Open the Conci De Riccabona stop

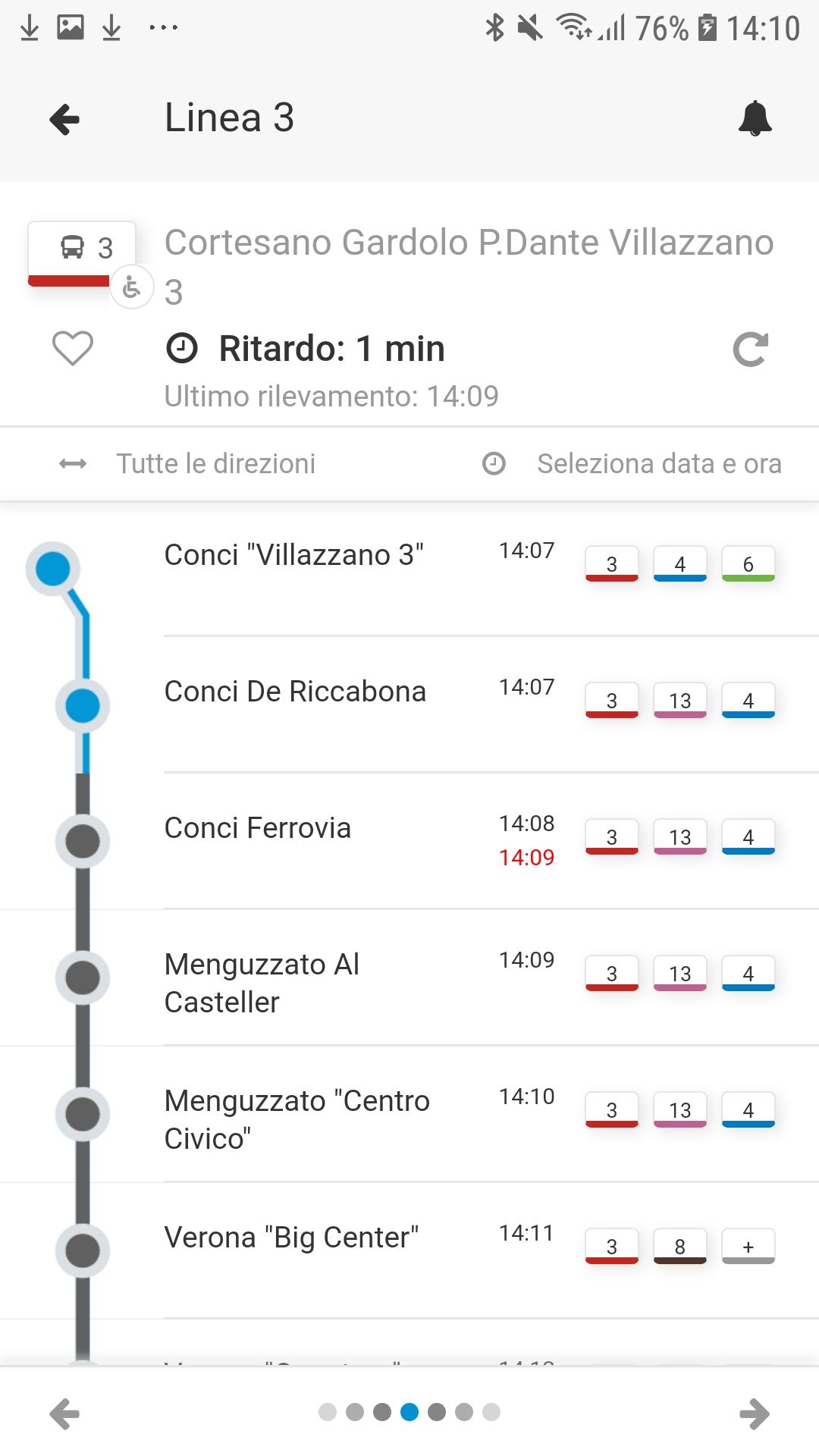[x=295, y=692]
